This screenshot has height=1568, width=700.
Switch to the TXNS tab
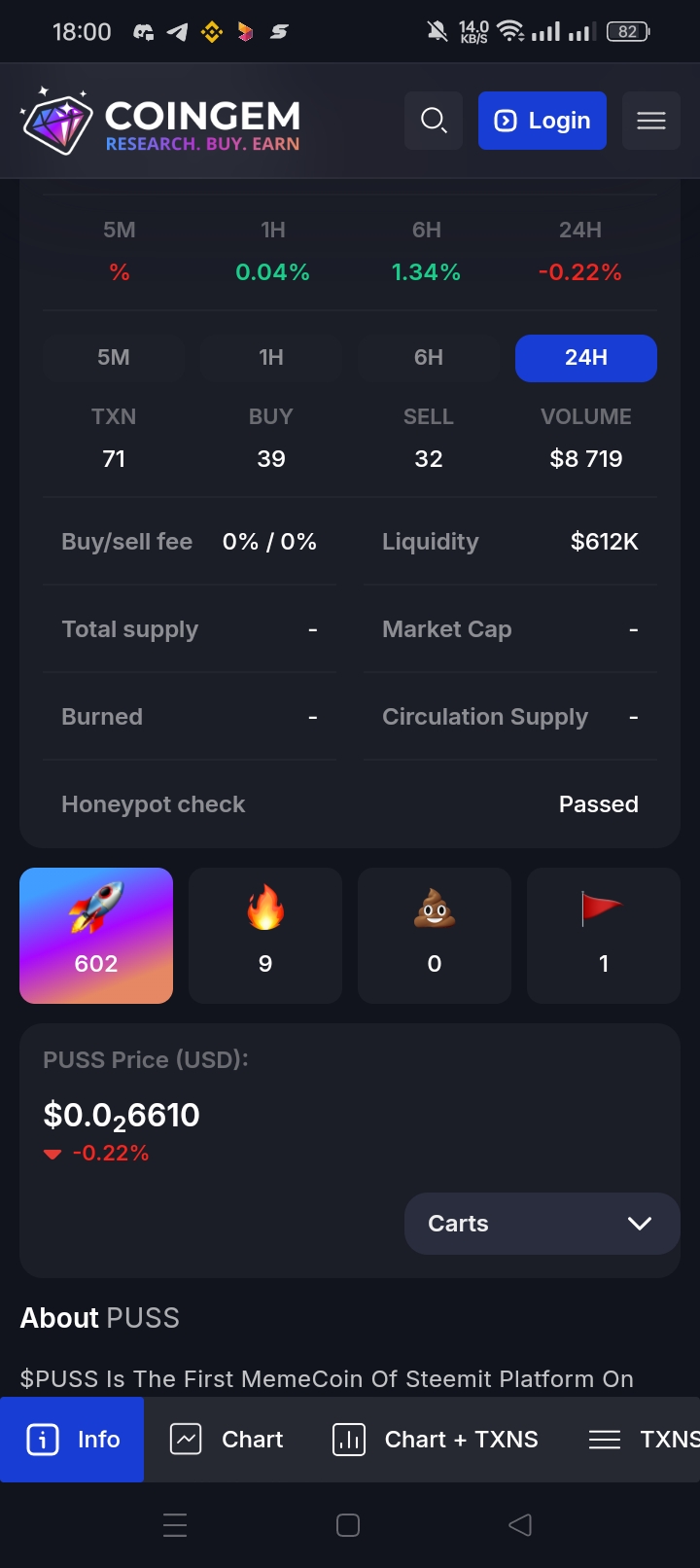pos(644,1440)
